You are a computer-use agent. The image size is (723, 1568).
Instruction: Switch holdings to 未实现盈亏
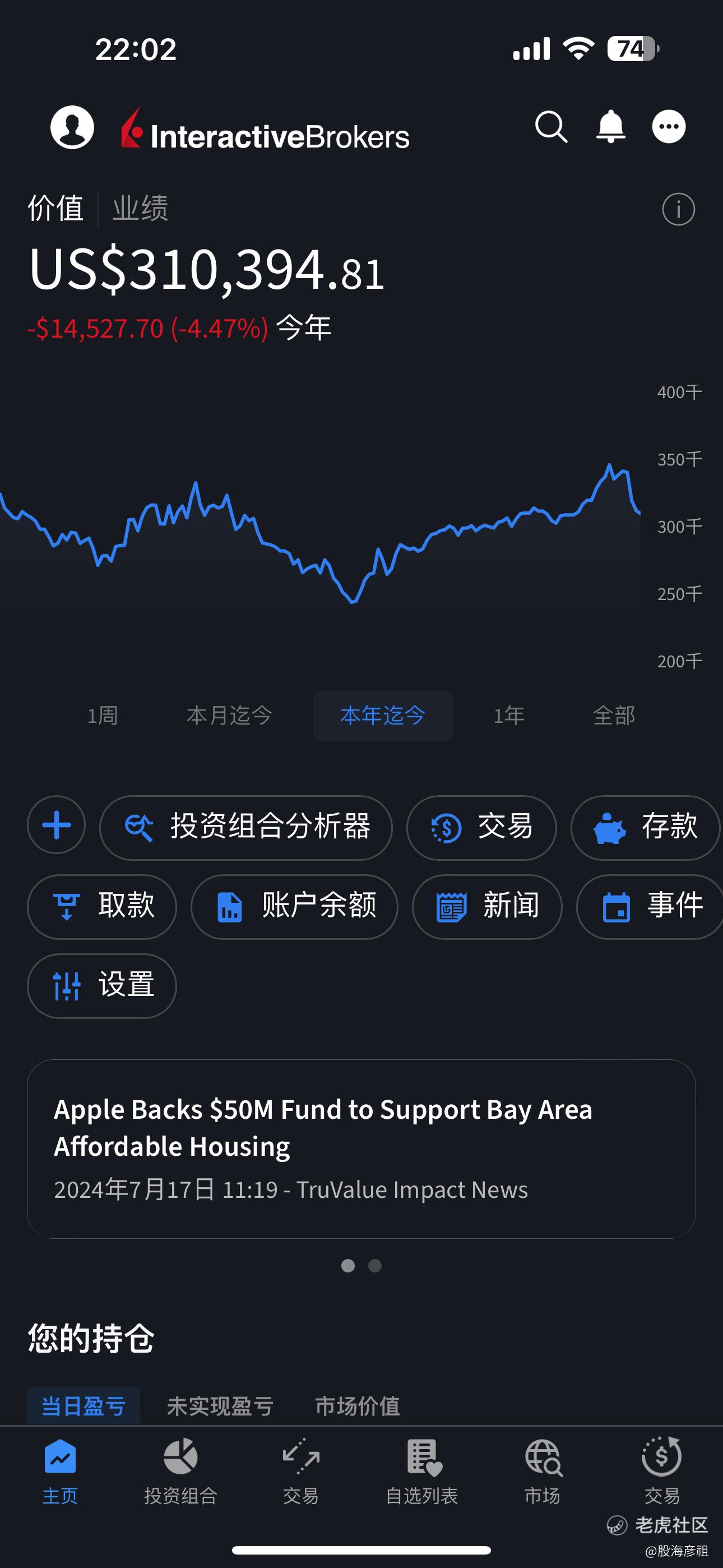(220, 1406)
